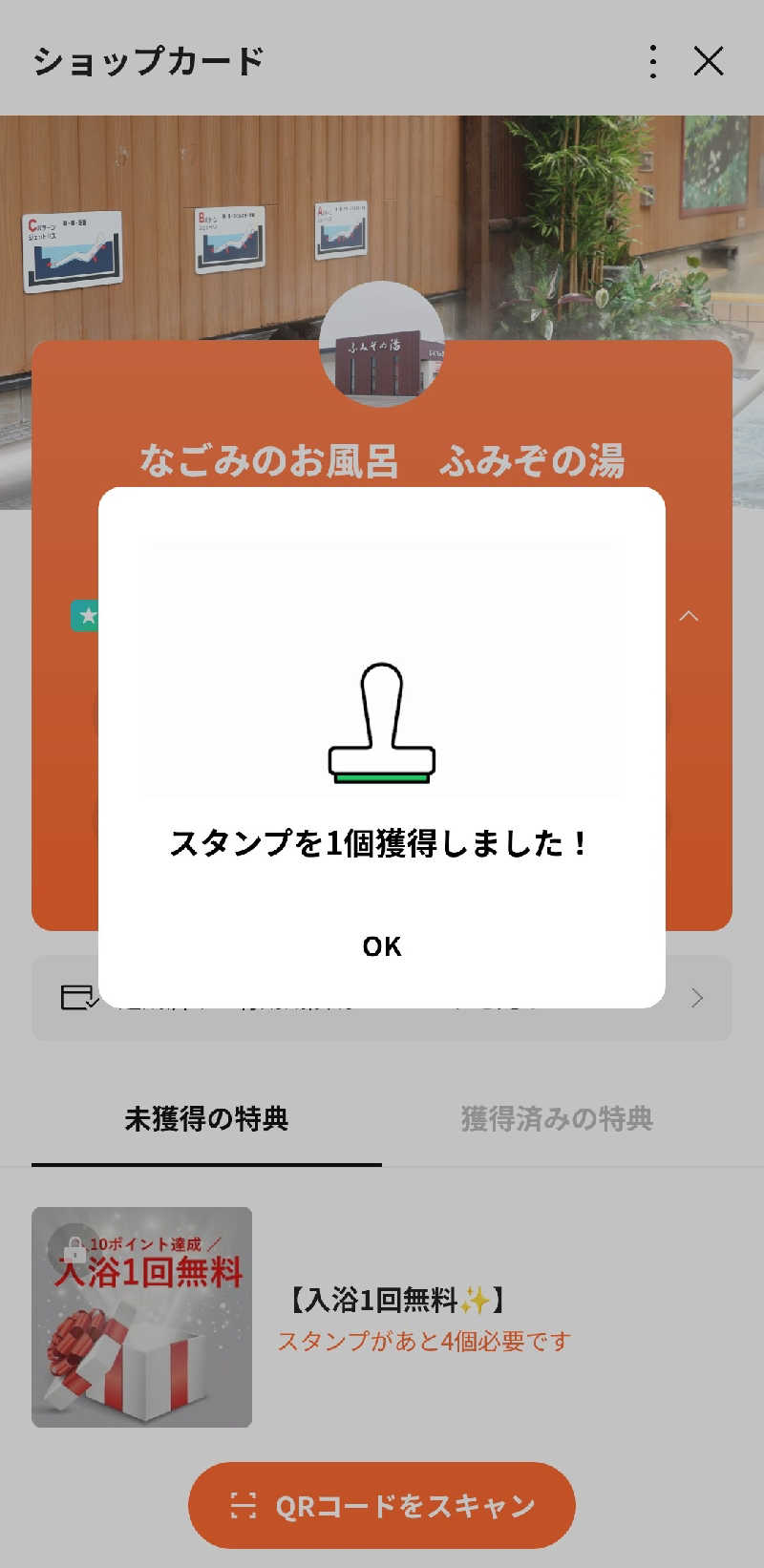Tap the star badge on the shop card

click(86, 615)
